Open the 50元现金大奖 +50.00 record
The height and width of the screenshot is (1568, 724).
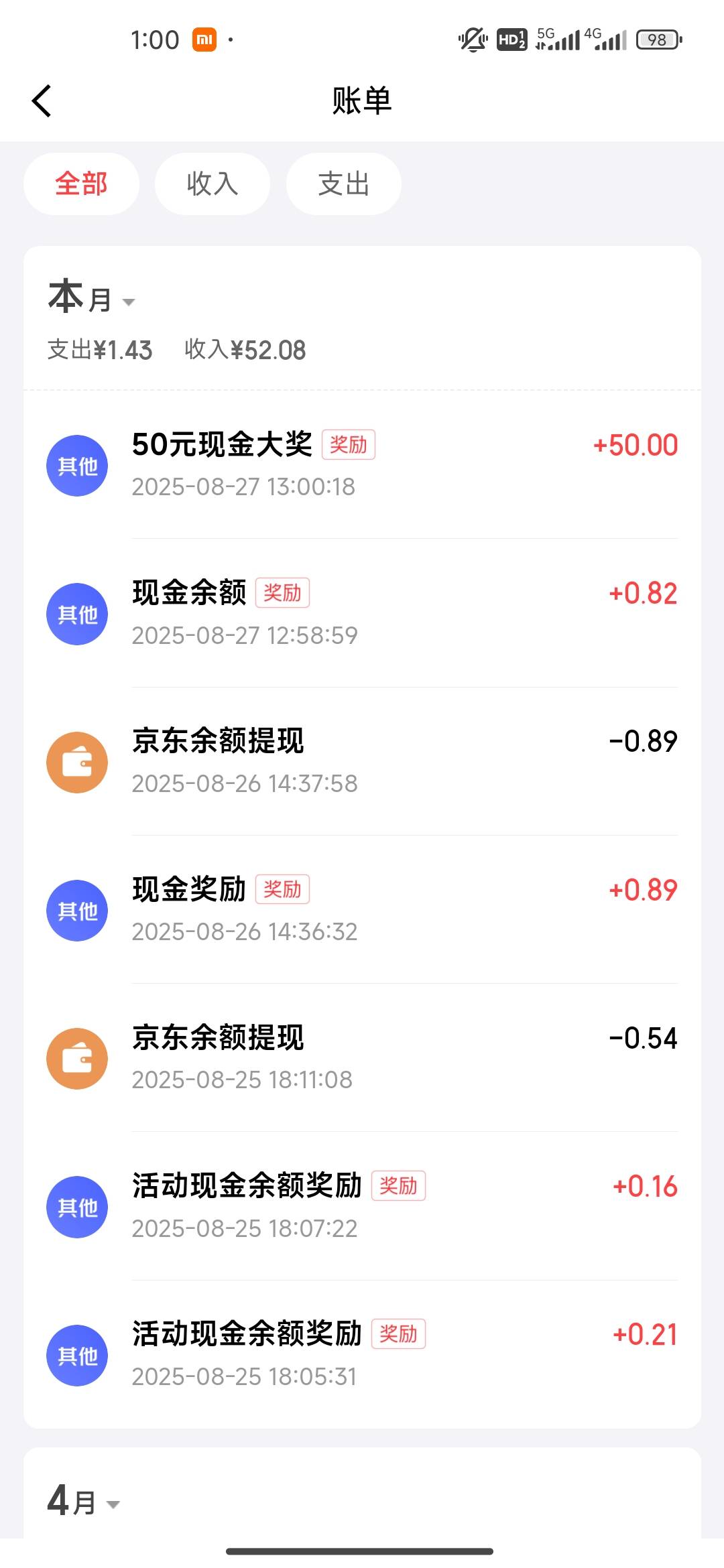[x=362, y=465]
